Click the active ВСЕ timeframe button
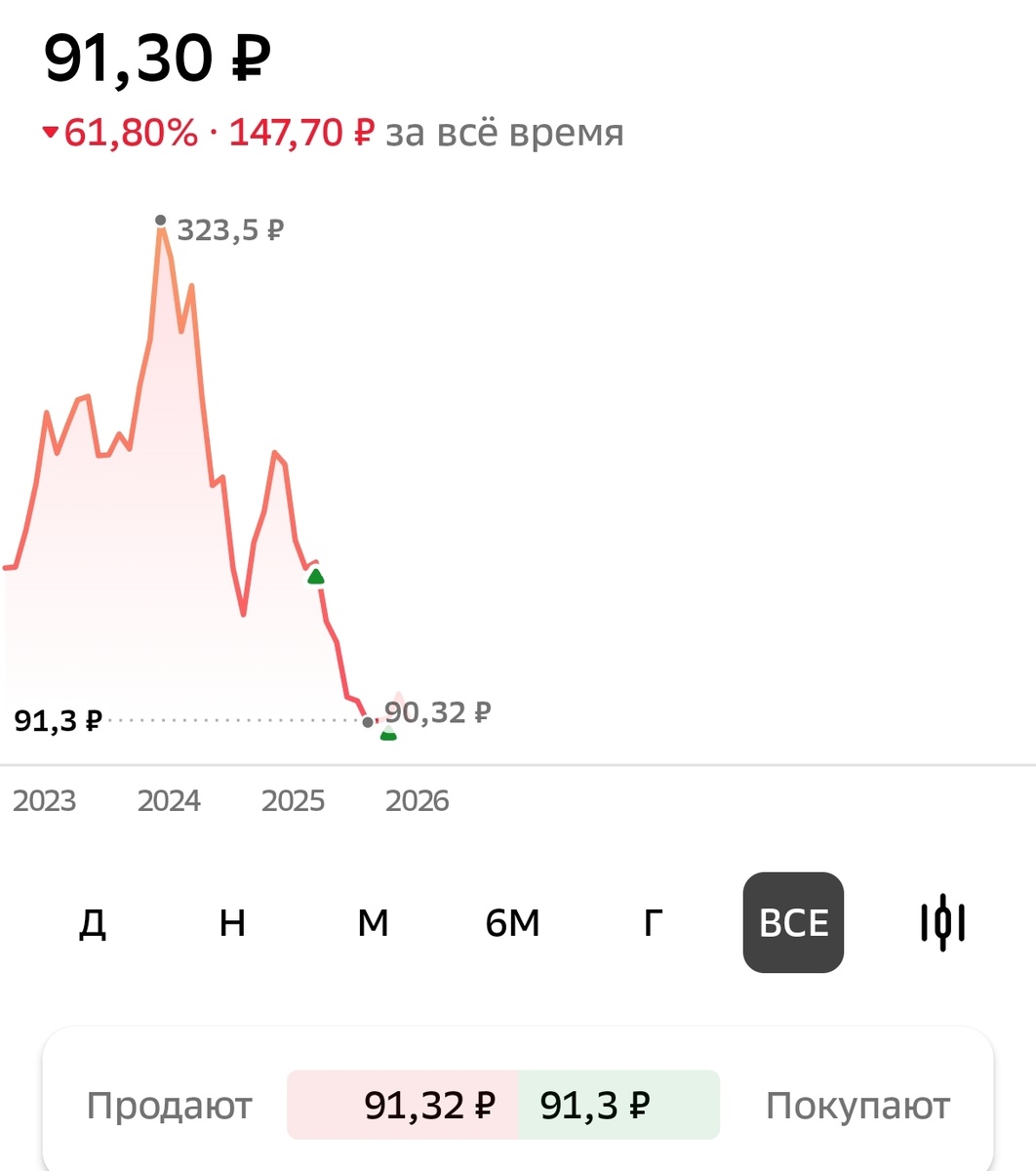This screenshot has width=1036, height=1171. (793, 922)
